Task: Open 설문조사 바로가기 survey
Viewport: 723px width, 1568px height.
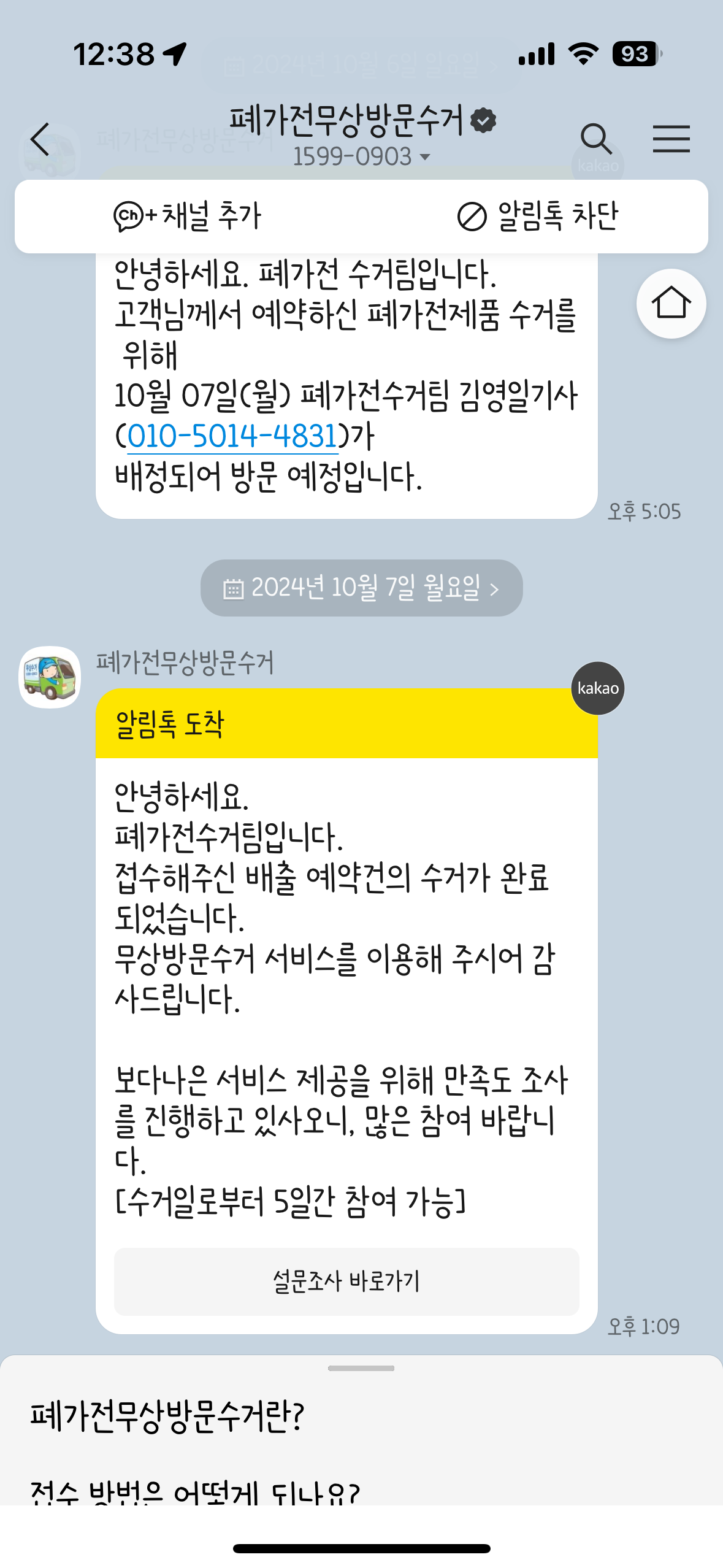Action: click(x=346, y=1282)
